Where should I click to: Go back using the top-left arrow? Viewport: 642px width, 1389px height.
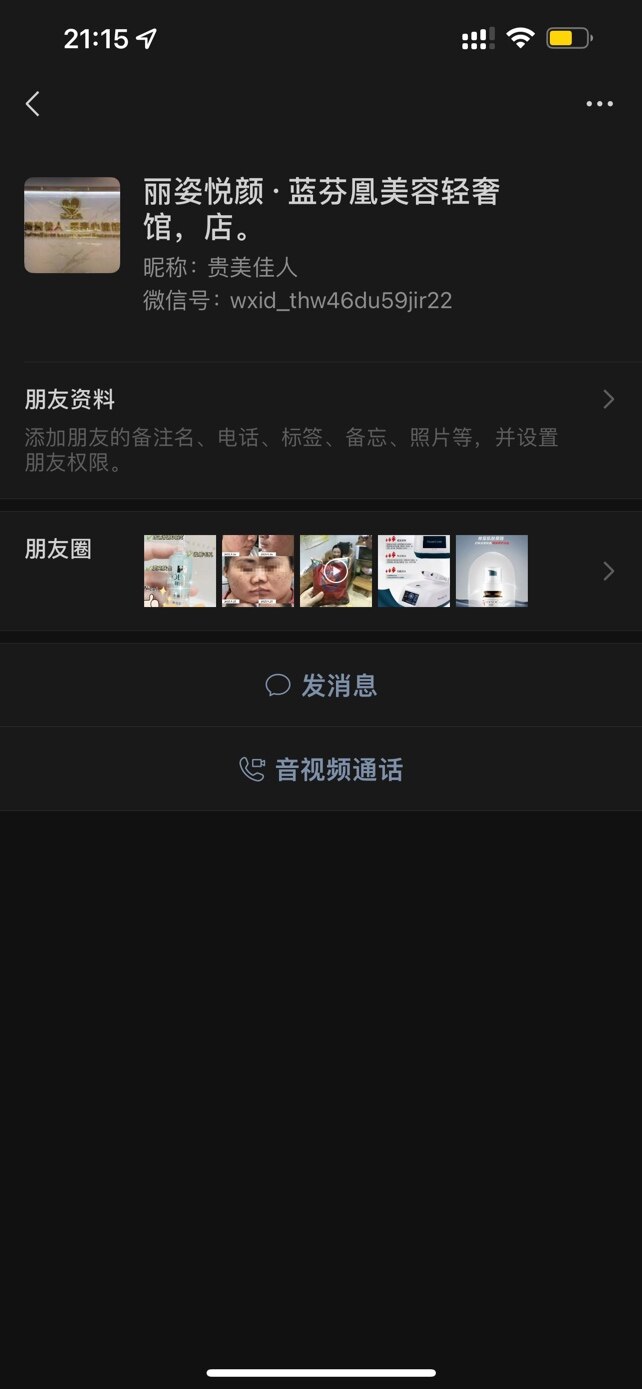pos(33,103)
